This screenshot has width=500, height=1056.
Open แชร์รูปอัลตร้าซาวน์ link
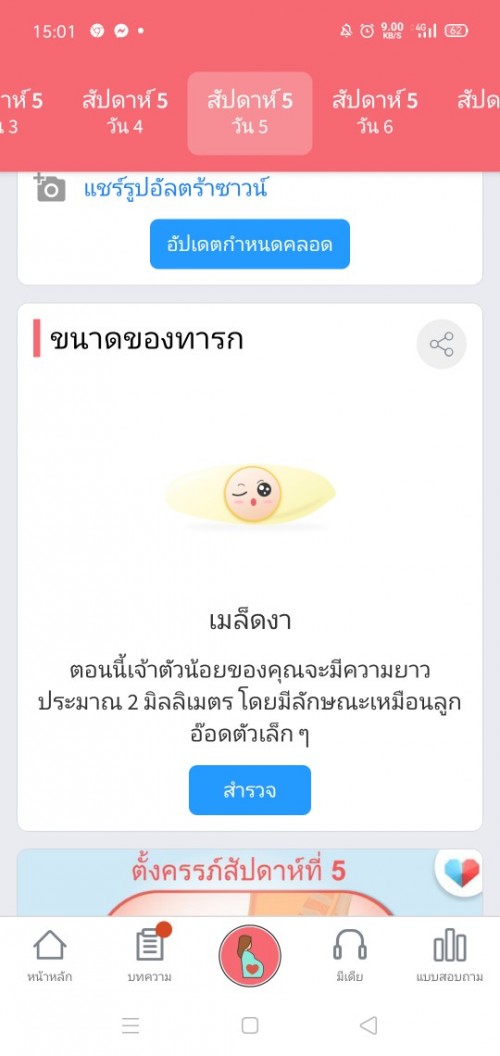click(175, 189)
